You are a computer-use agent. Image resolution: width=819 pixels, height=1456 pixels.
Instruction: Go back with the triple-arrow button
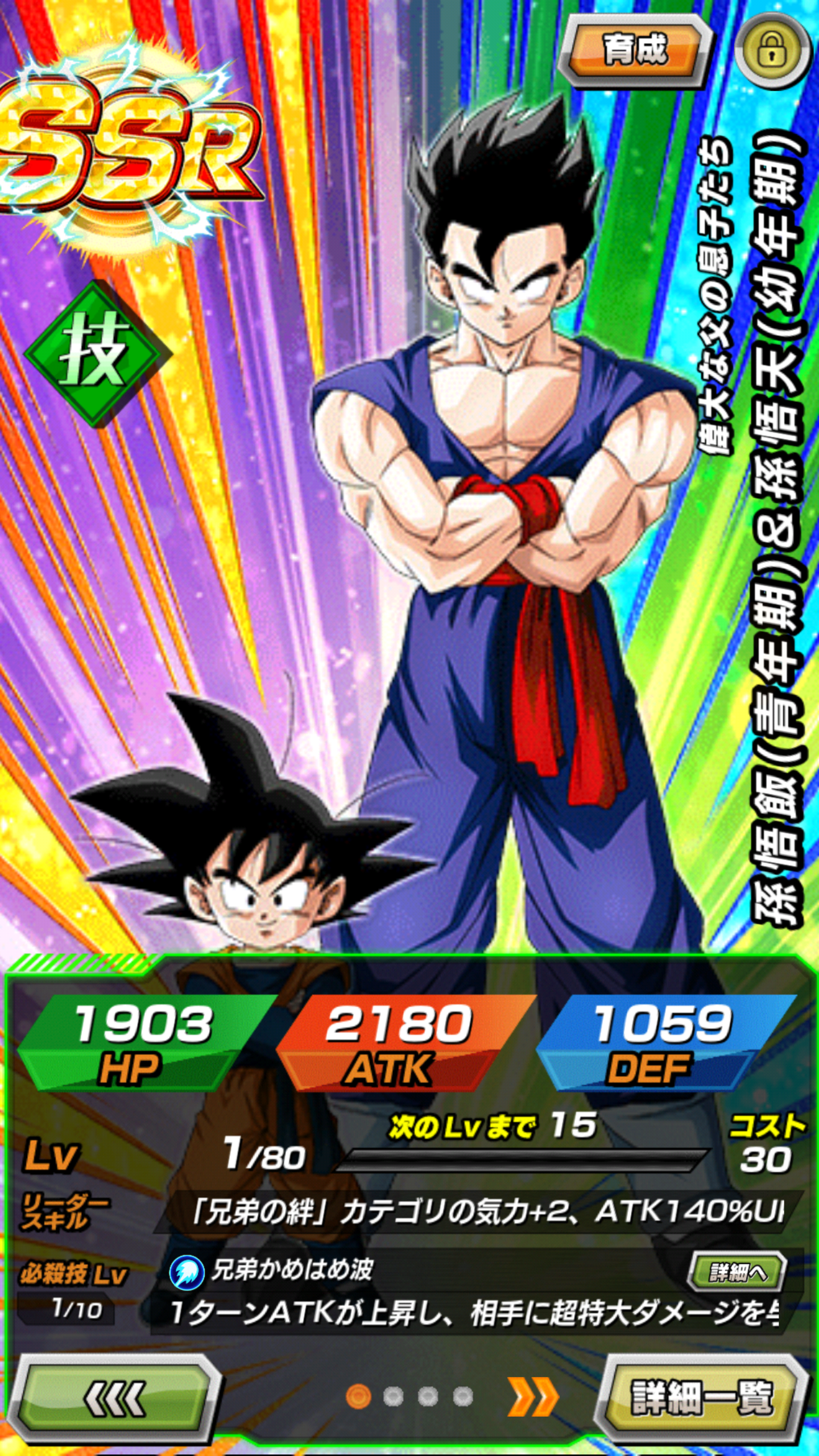point(114,1398)
